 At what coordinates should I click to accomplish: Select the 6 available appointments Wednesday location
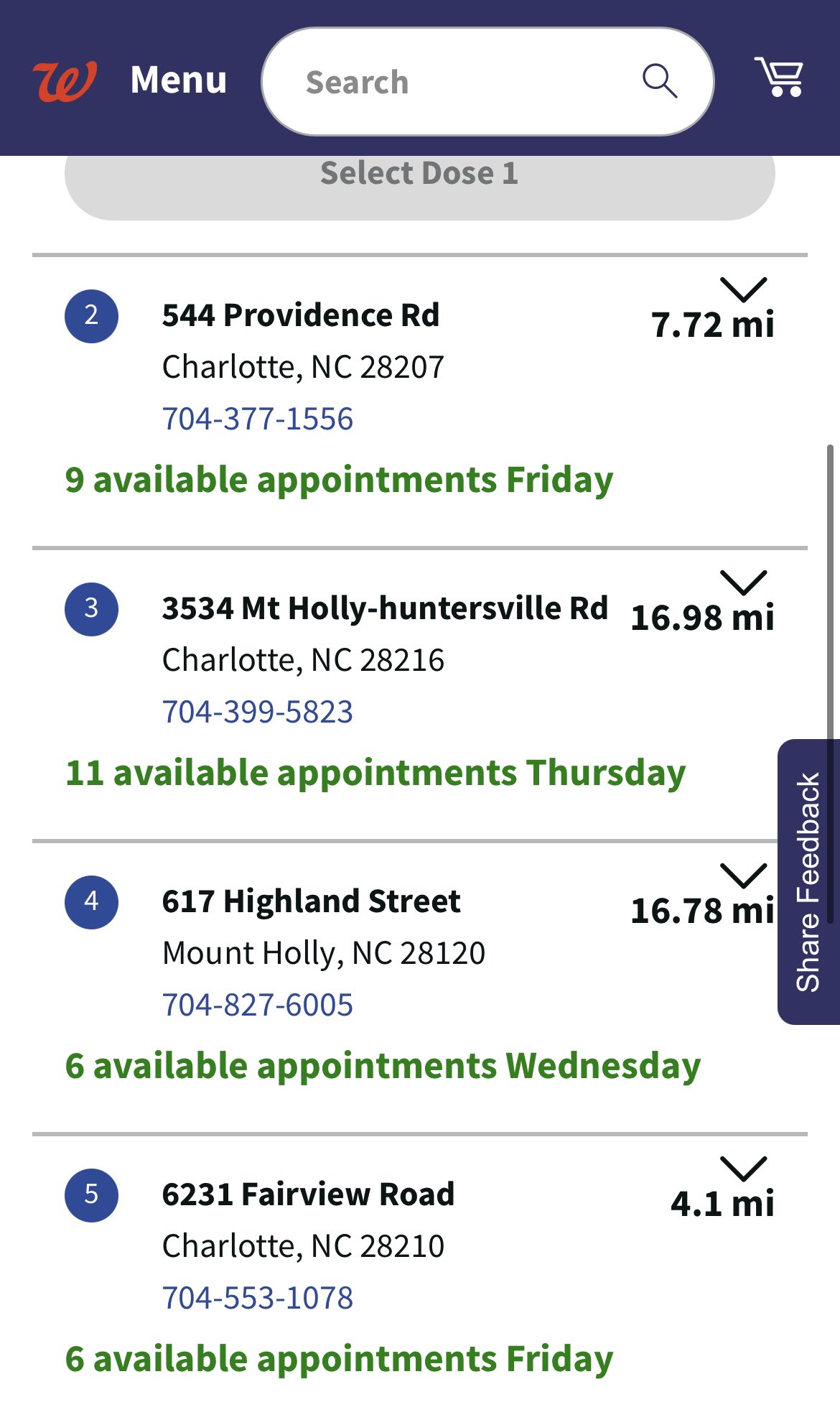383,1066
